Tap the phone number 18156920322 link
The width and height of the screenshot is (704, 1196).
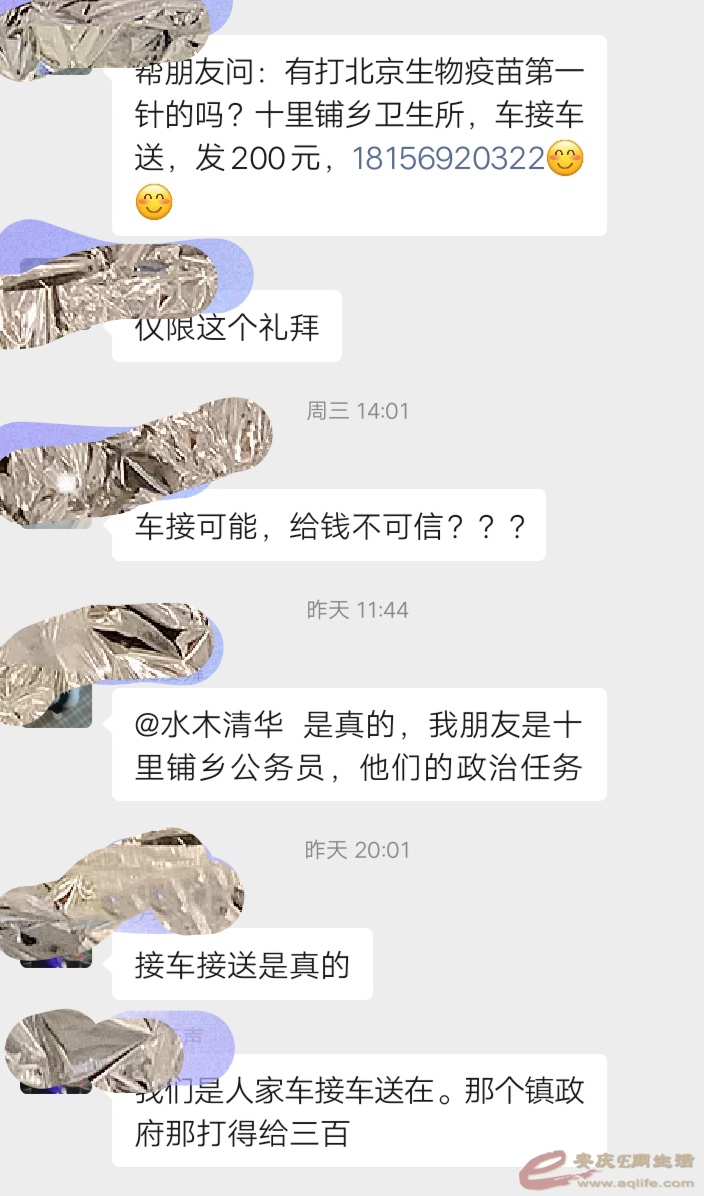[x=448, y=159]
